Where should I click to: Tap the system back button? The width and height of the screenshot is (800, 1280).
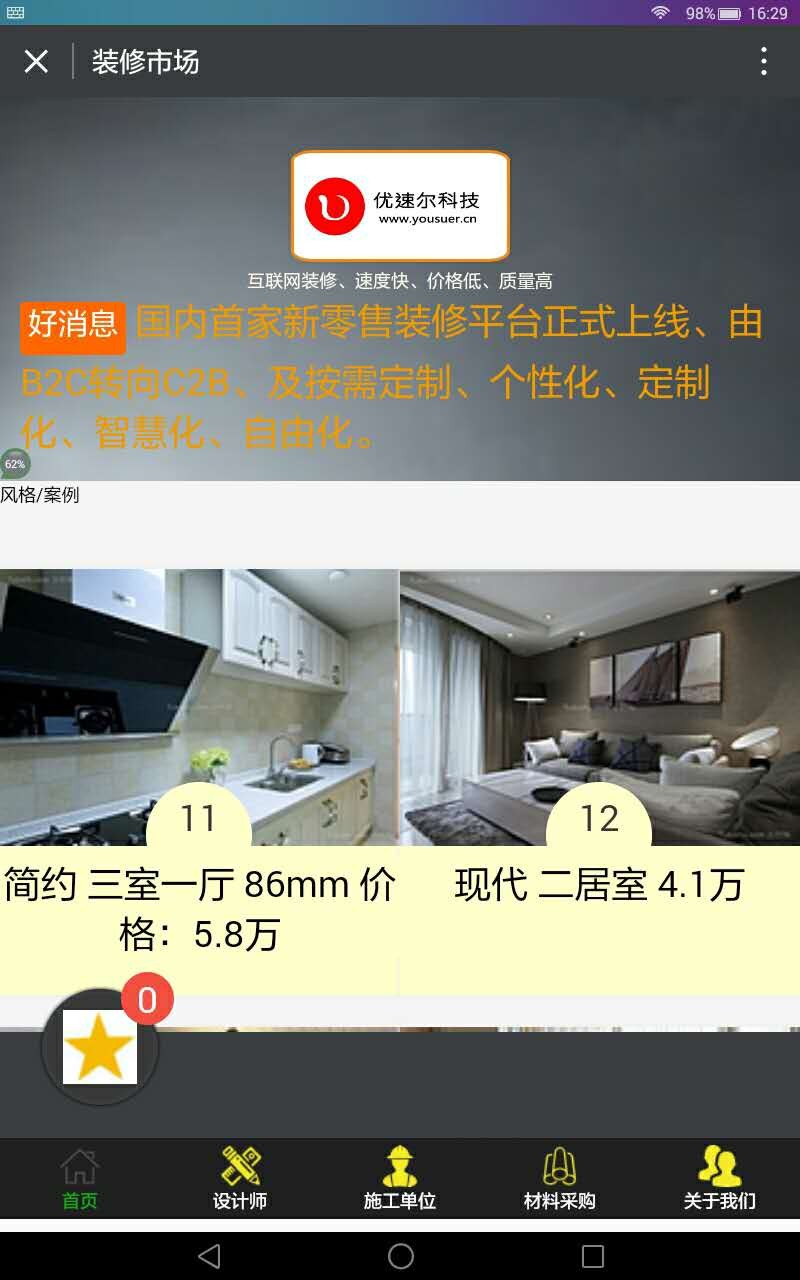pos(208,1256)
